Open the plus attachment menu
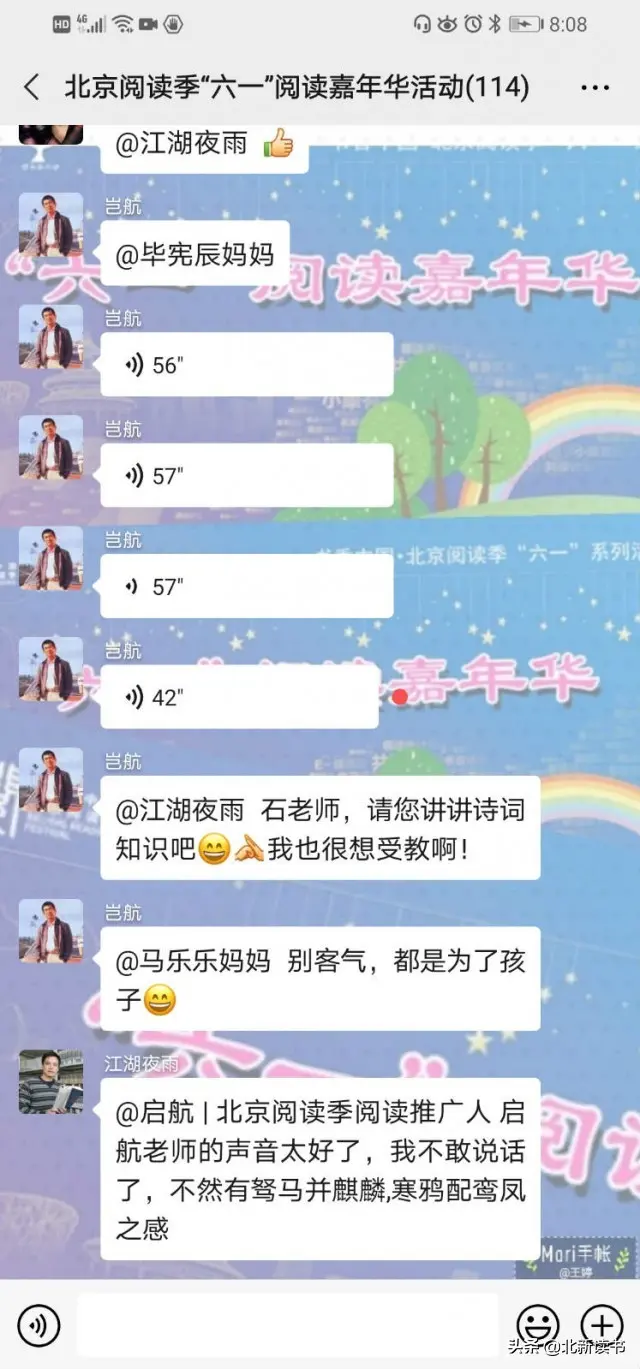 [602, 1325]
